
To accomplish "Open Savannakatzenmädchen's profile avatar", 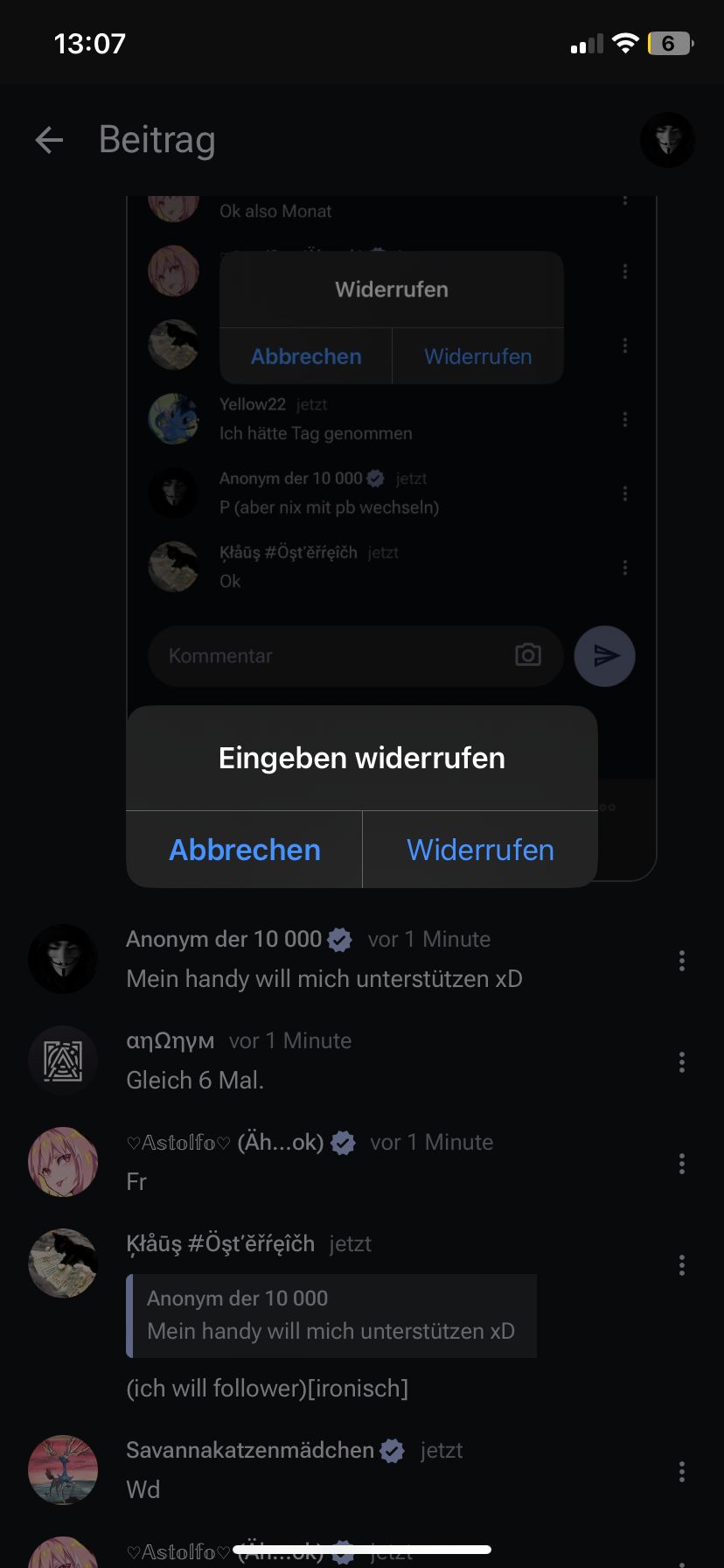I will [63, 1470].
